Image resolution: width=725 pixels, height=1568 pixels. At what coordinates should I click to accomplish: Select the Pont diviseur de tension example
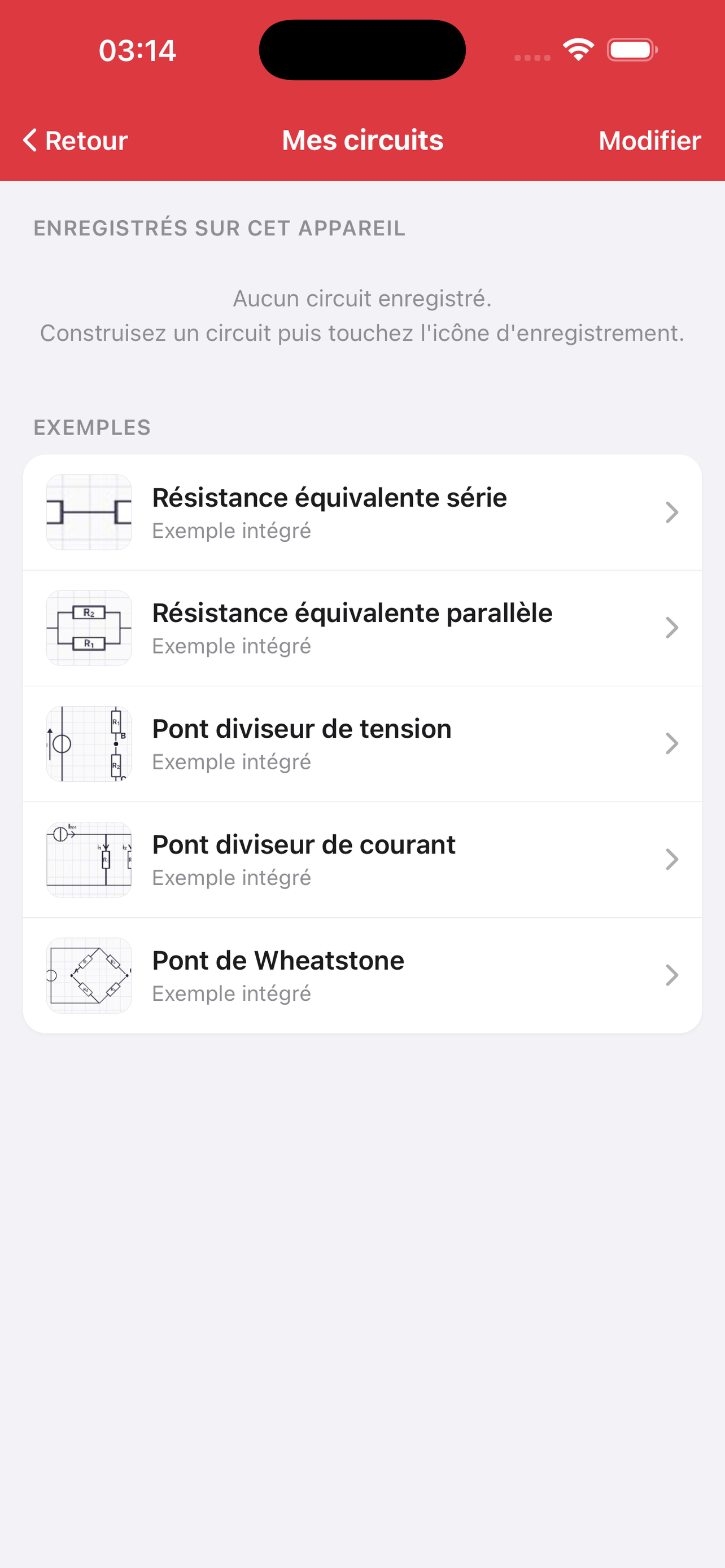click(362, 744)
